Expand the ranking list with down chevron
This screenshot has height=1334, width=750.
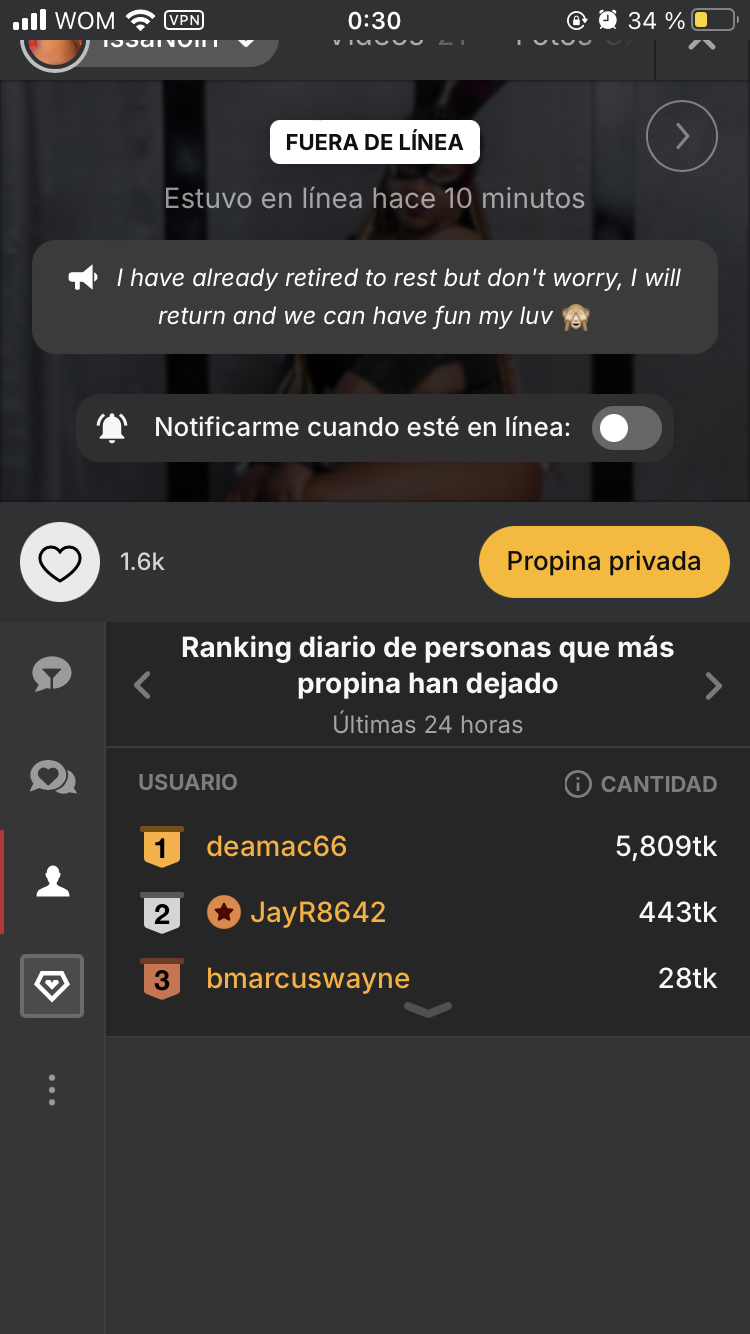tap(428, 1011)
